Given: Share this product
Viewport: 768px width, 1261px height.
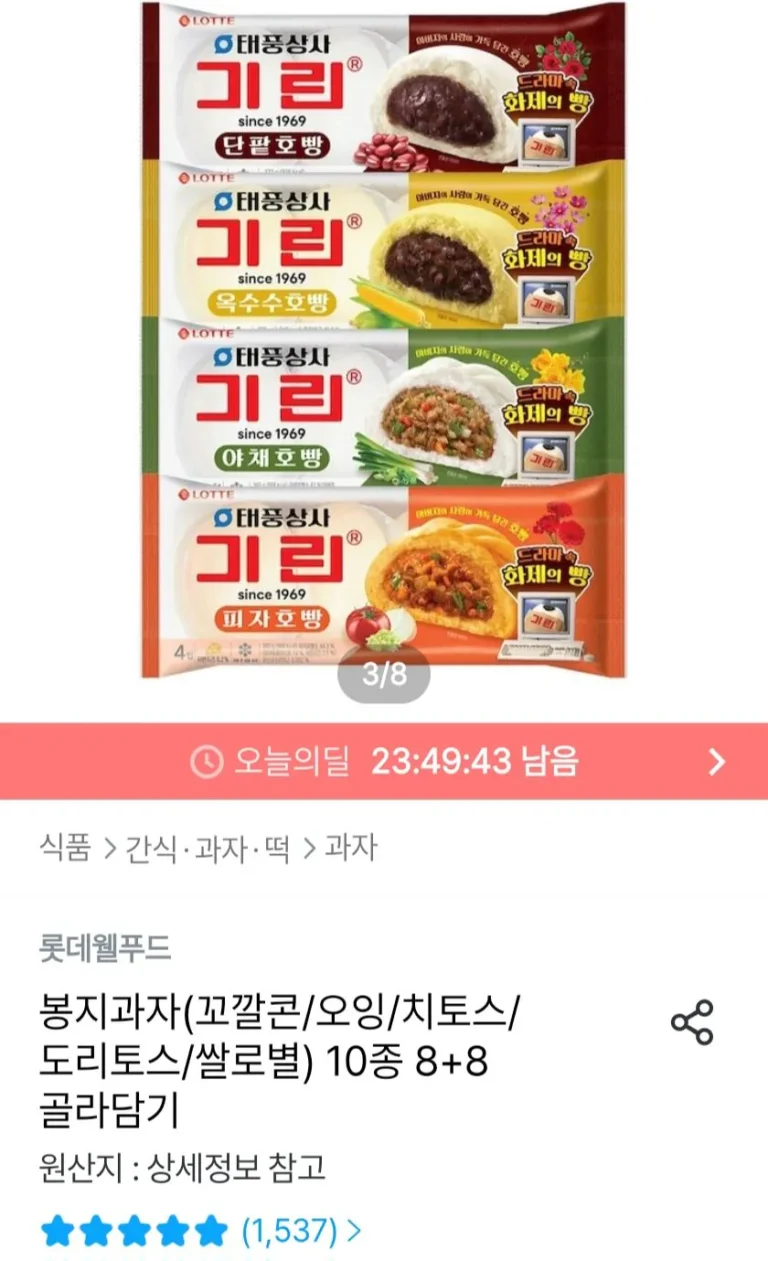Looking at the screenshot, I should coord(692,1022).
